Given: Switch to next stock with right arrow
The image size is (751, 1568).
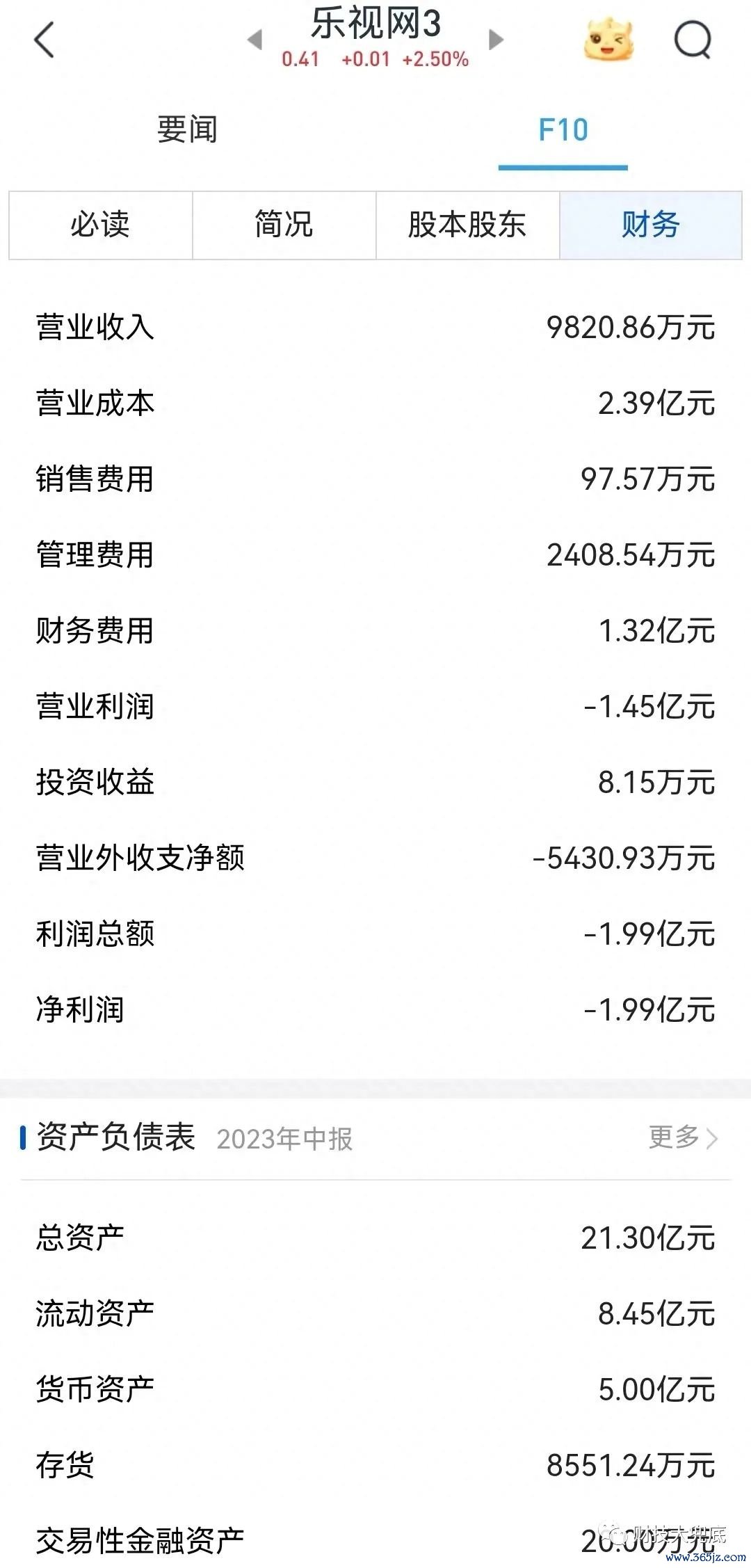Looking at the screenshot, I should click(496, 40).
